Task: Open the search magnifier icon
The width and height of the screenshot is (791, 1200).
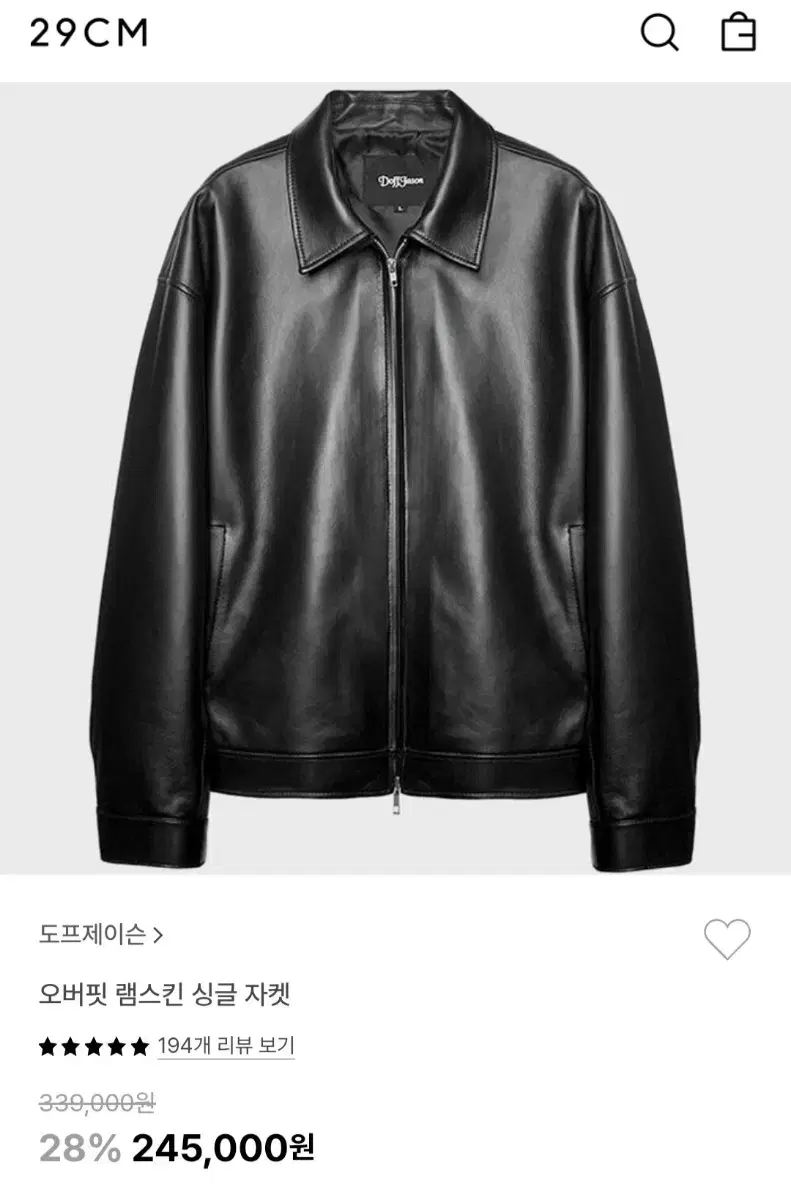Action: (x=657, y=33)
